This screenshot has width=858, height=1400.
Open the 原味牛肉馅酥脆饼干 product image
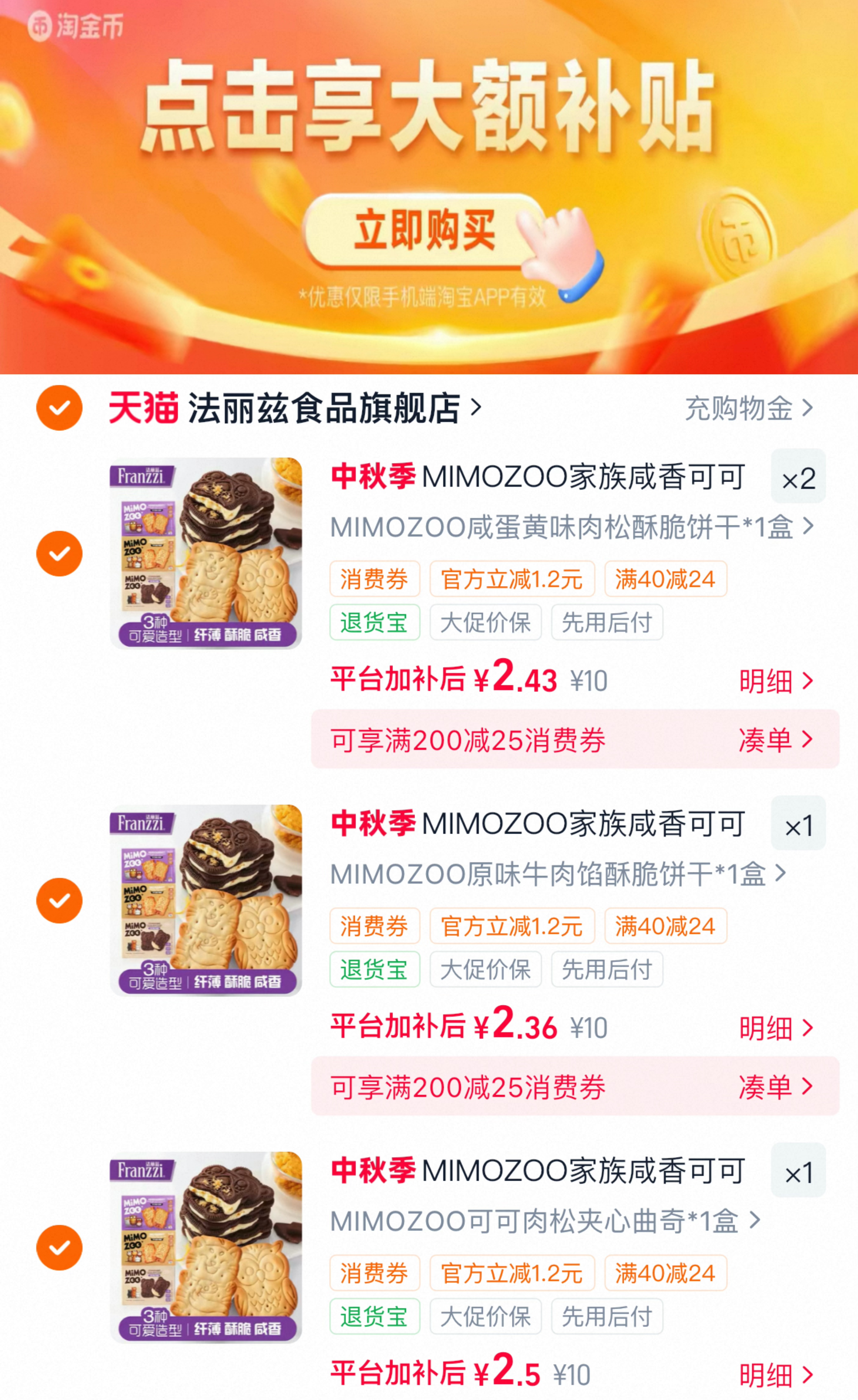206,901
